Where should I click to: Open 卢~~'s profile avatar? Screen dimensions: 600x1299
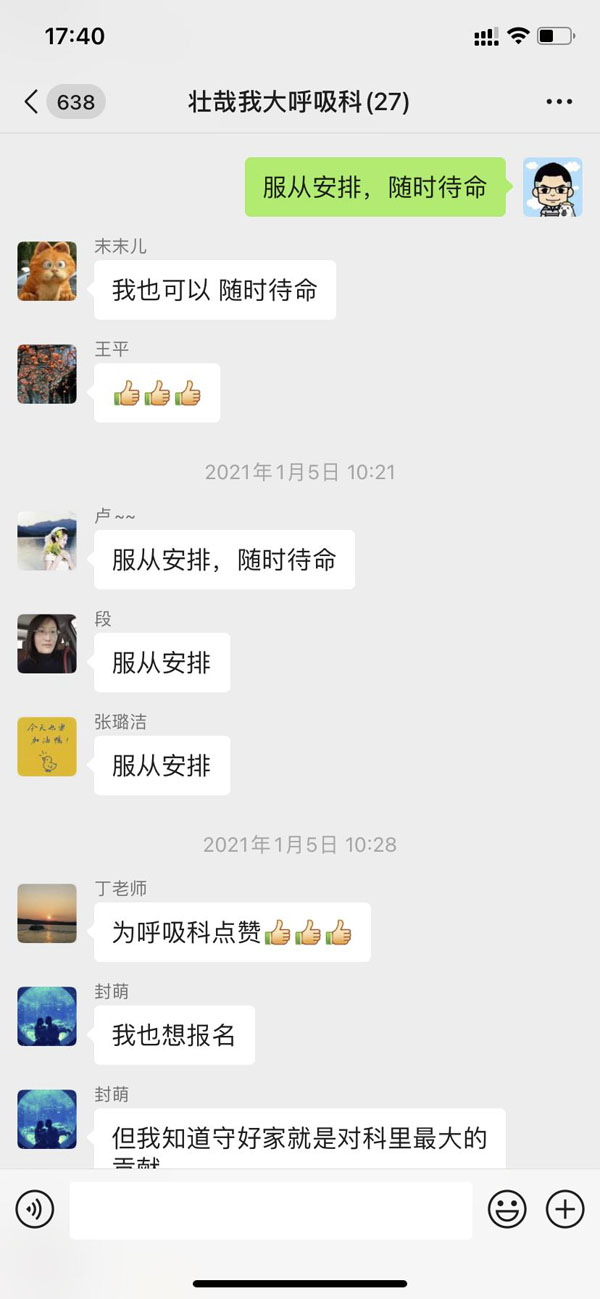(x=47, y=541)
